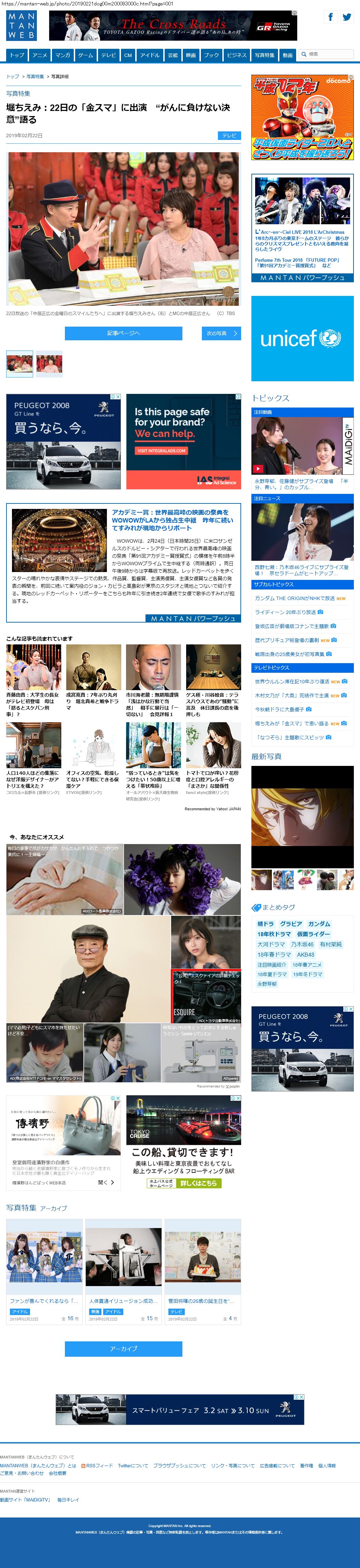Tap the 検索 search field
Viewport: 360px width, 1568px height.
(x=330, y=55)
